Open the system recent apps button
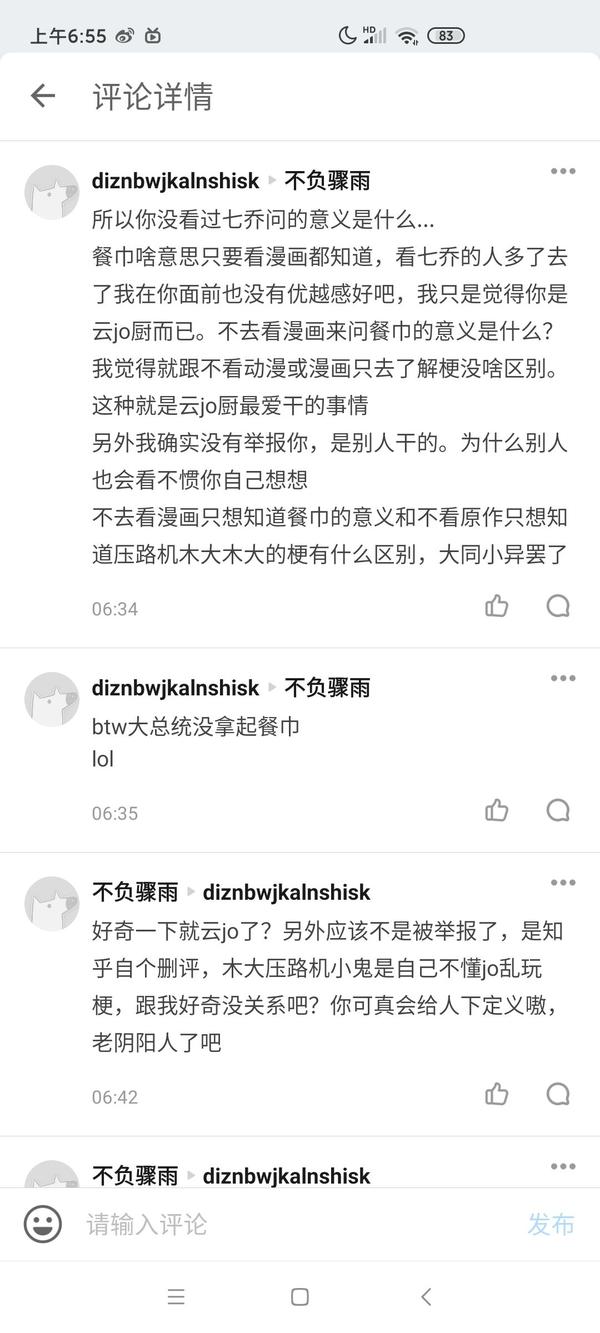This screenshot has width=600, height=1333. point(176,1297)
